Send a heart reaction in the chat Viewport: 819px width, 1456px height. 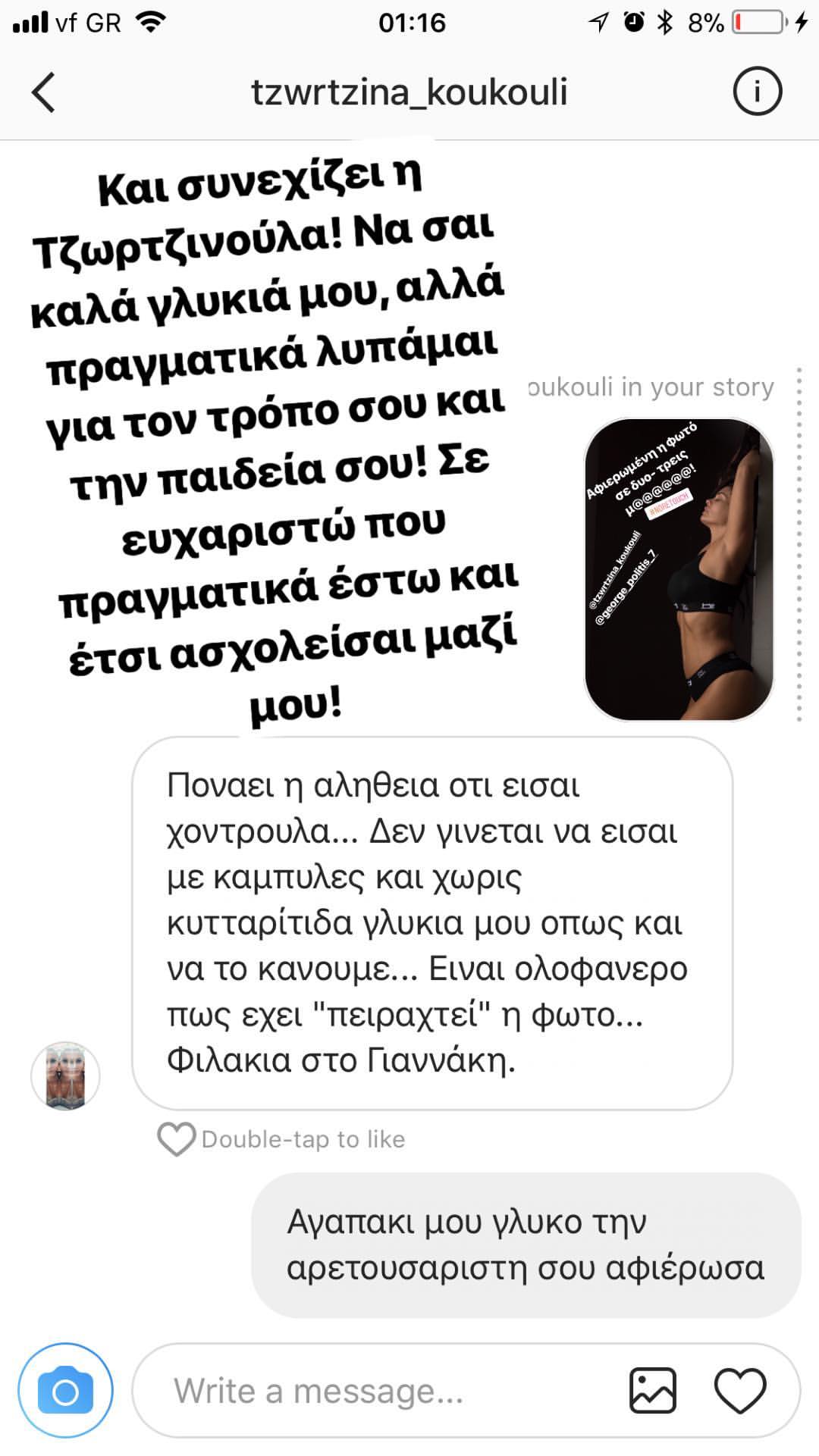[x=740, y=1391]
